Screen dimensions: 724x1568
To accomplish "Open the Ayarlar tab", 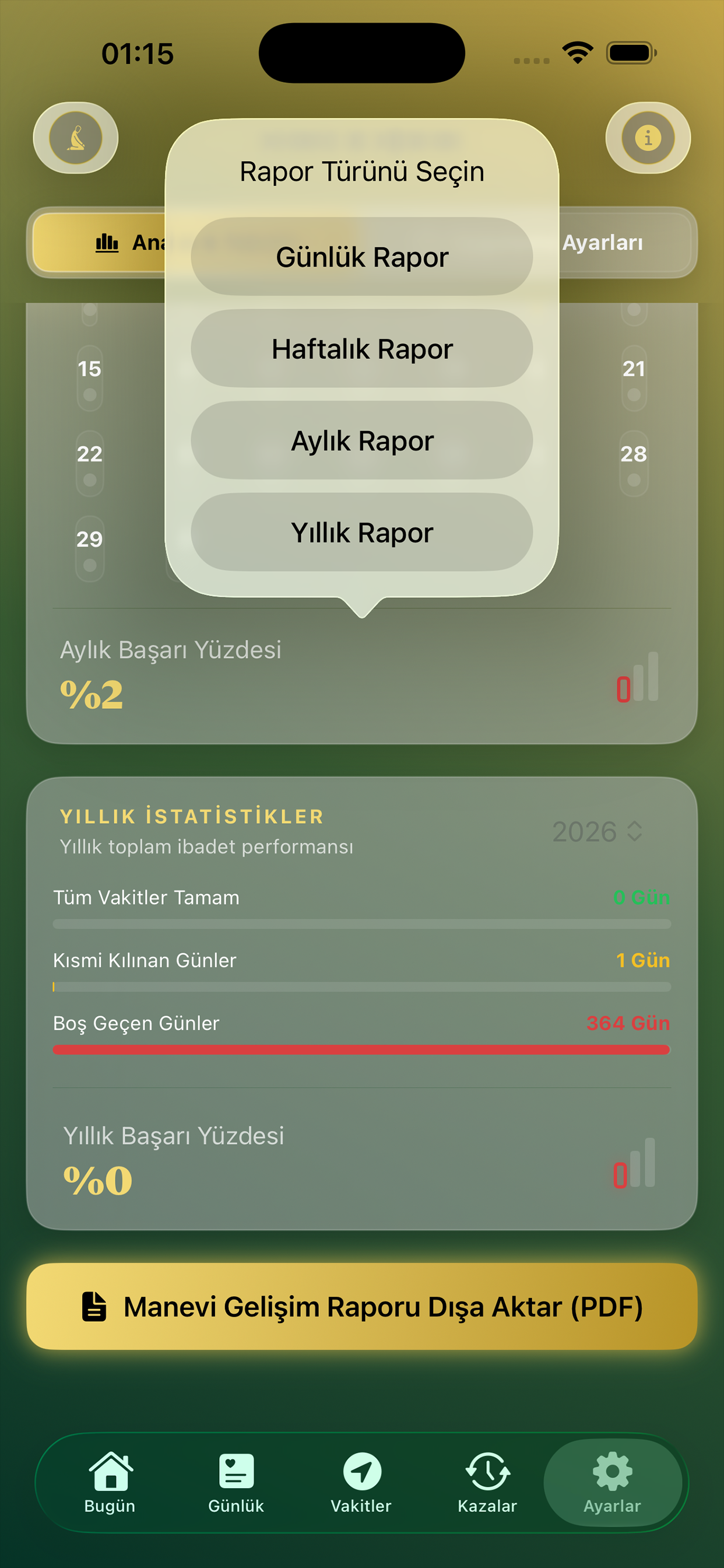I will click(612, 1483).
